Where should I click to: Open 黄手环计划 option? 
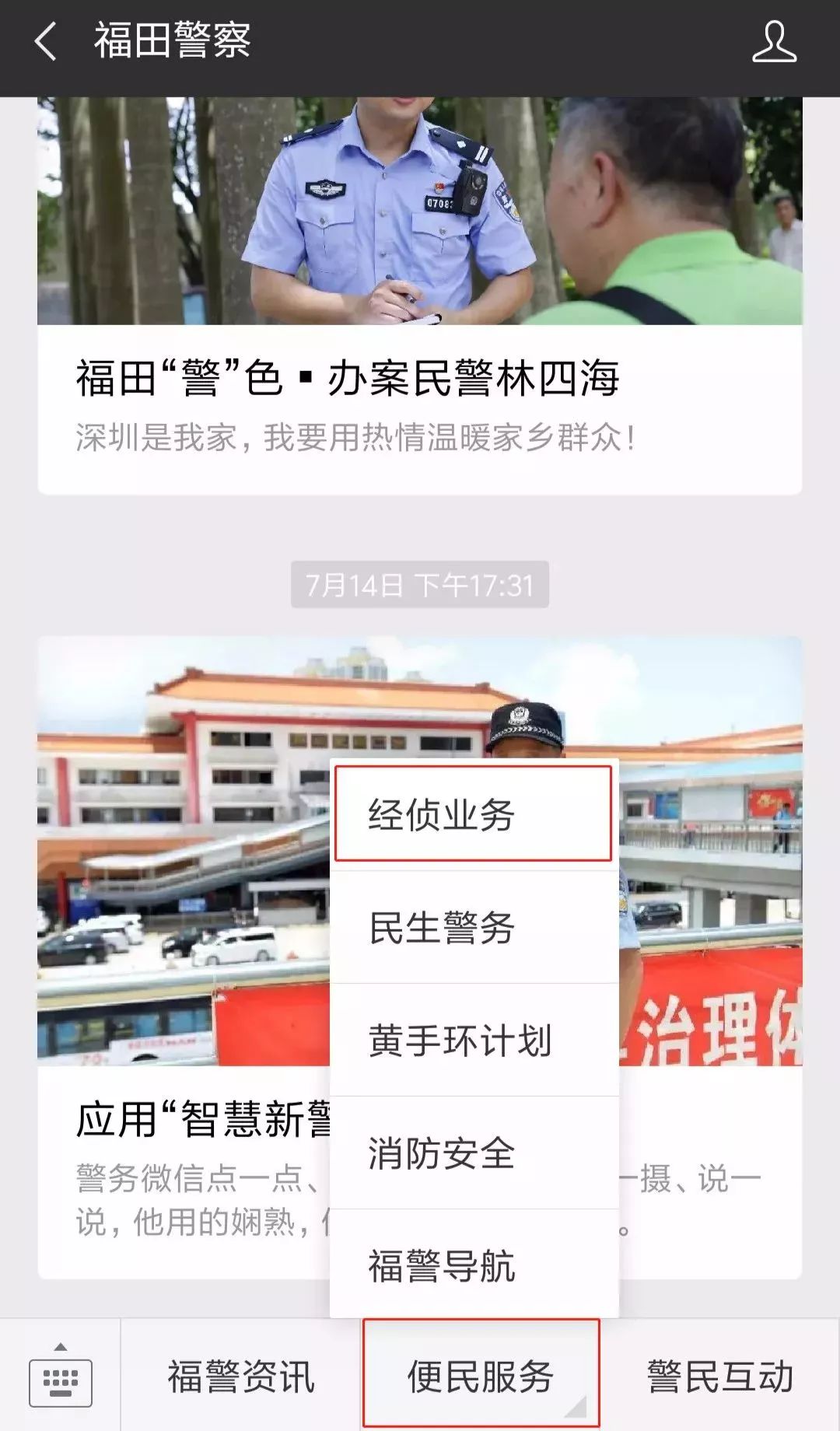pyautogui.click(x=473, y=1040)
